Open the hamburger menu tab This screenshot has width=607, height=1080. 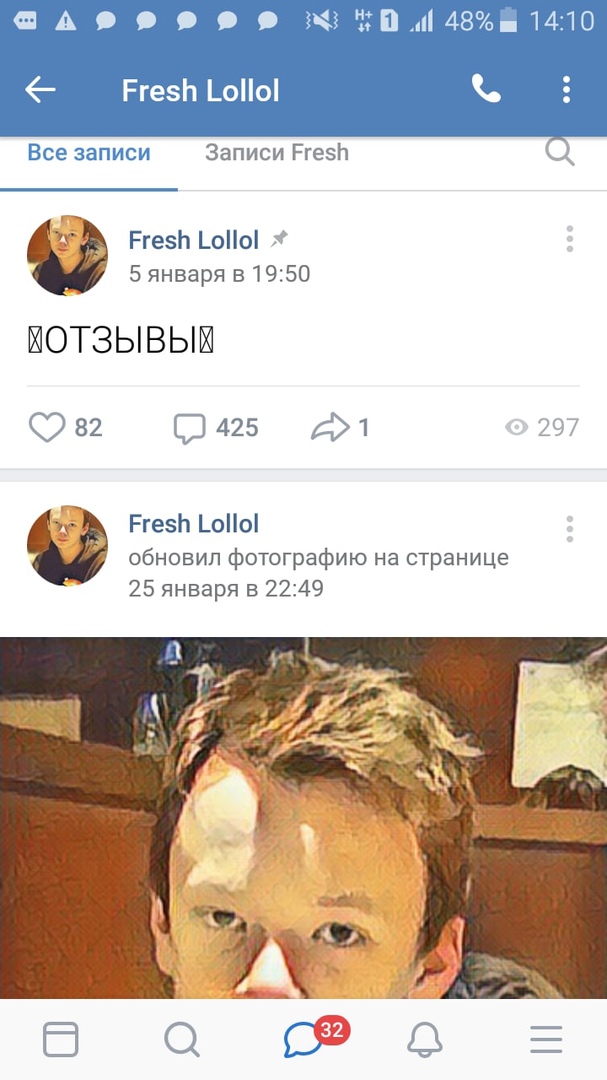point(546,1040)
